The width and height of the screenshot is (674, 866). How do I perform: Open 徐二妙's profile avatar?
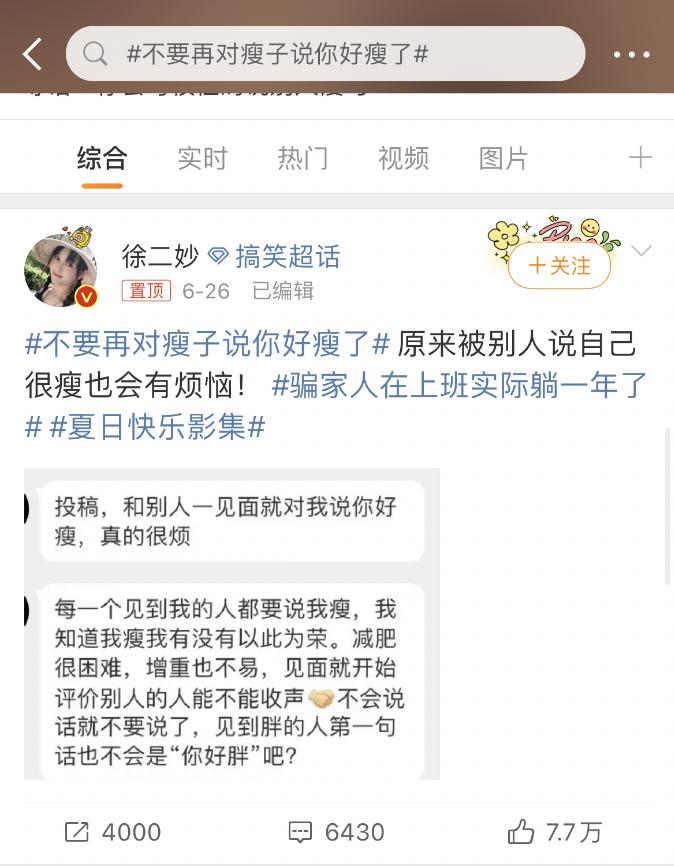(61, 270)
